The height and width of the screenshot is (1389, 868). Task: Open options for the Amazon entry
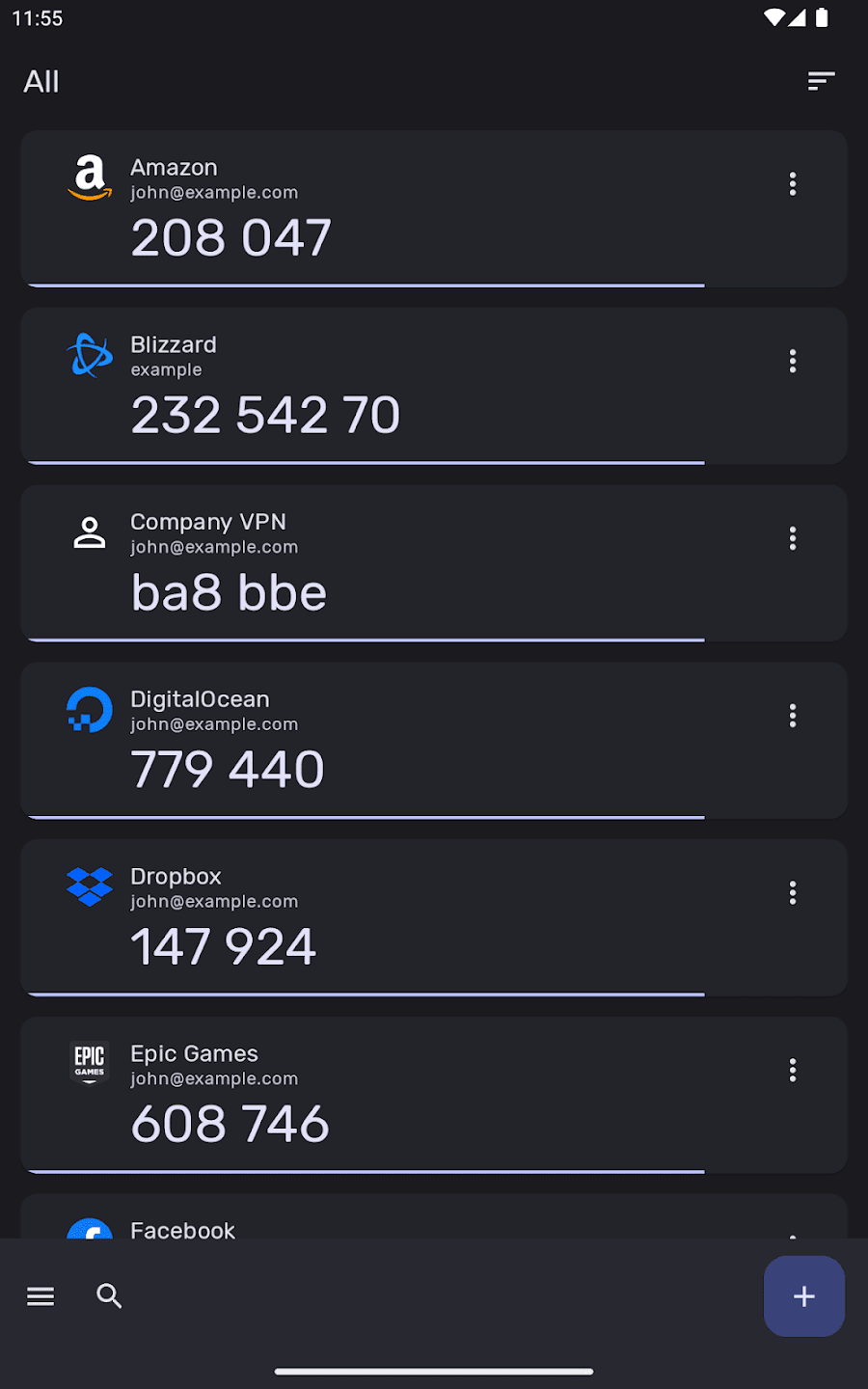click(x=793, y=184)
